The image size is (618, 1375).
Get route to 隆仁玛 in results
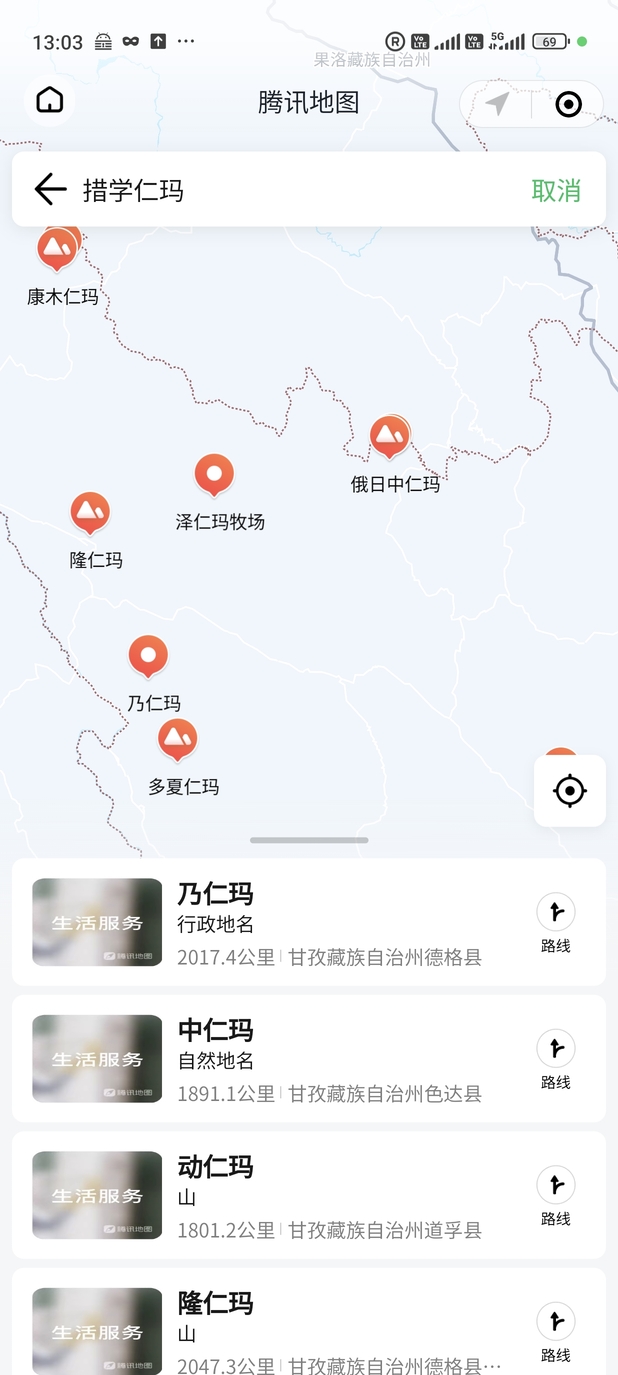click(x=556, y=1331)
